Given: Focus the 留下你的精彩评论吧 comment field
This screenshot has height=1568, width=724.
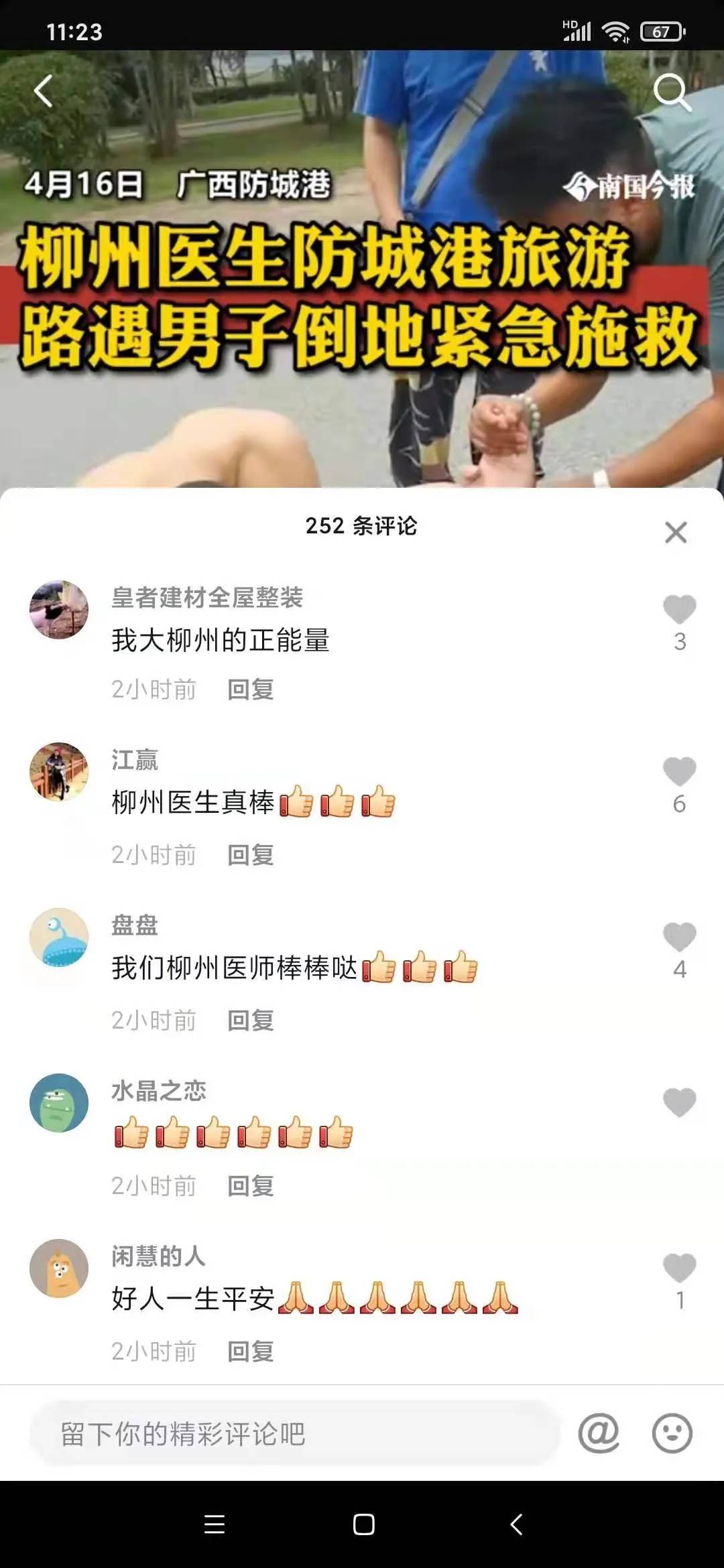Looking at the screenshot, I should pos(295,1434).
